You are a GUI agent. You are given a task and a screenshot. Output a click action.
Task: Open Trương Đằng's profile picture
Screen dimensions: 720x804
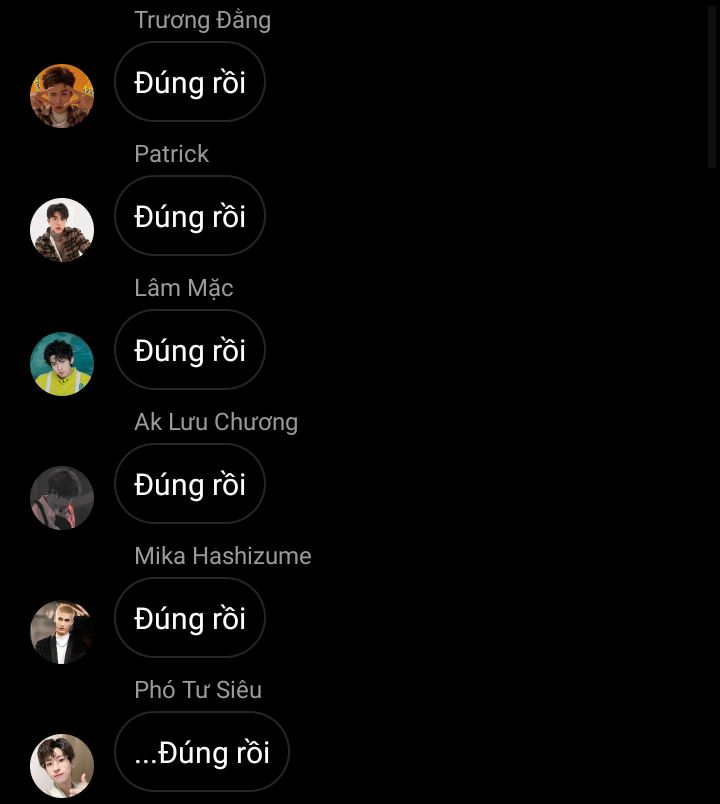62,96
